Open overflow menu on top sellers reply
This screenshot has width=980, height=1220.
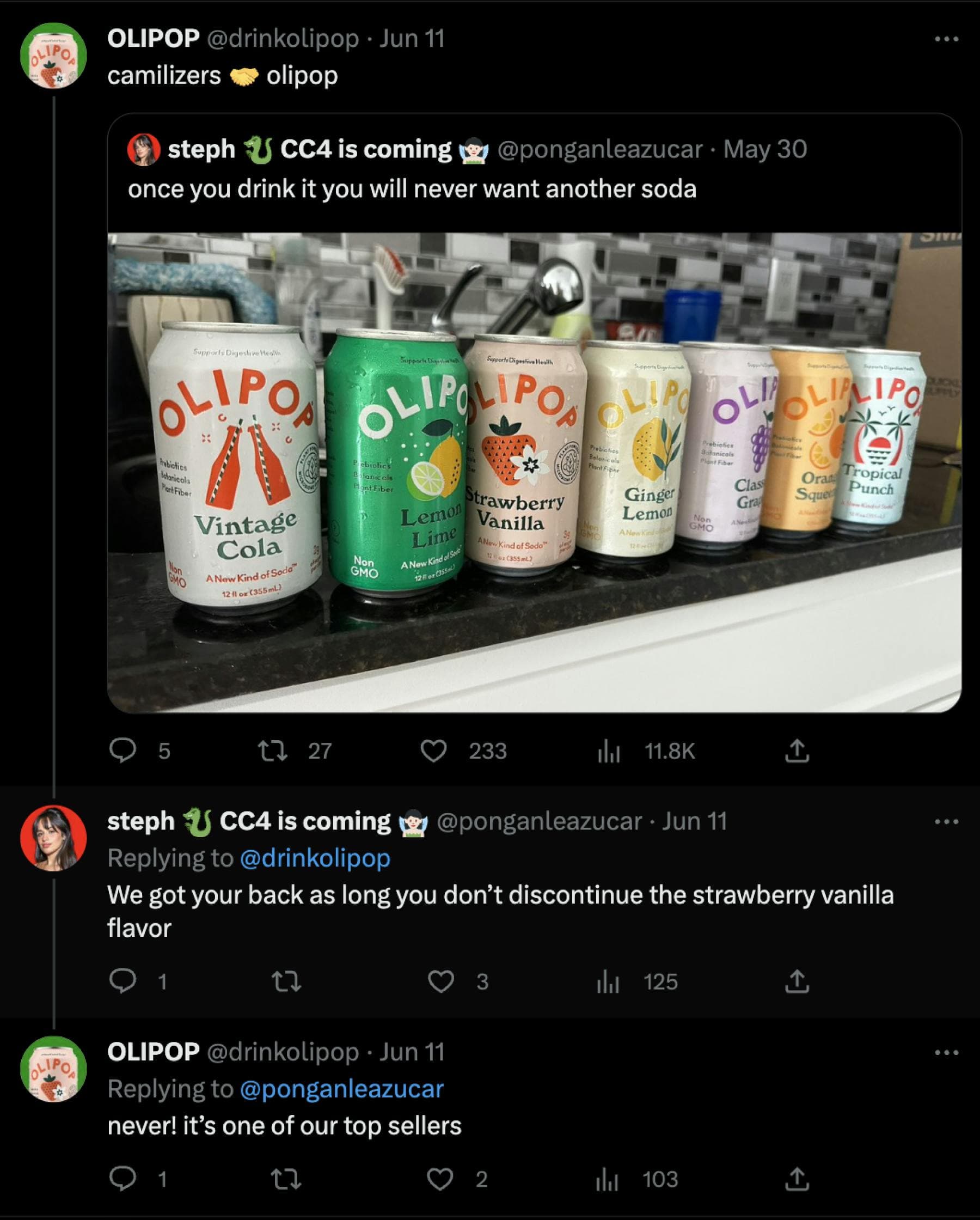click(946, 1052)
